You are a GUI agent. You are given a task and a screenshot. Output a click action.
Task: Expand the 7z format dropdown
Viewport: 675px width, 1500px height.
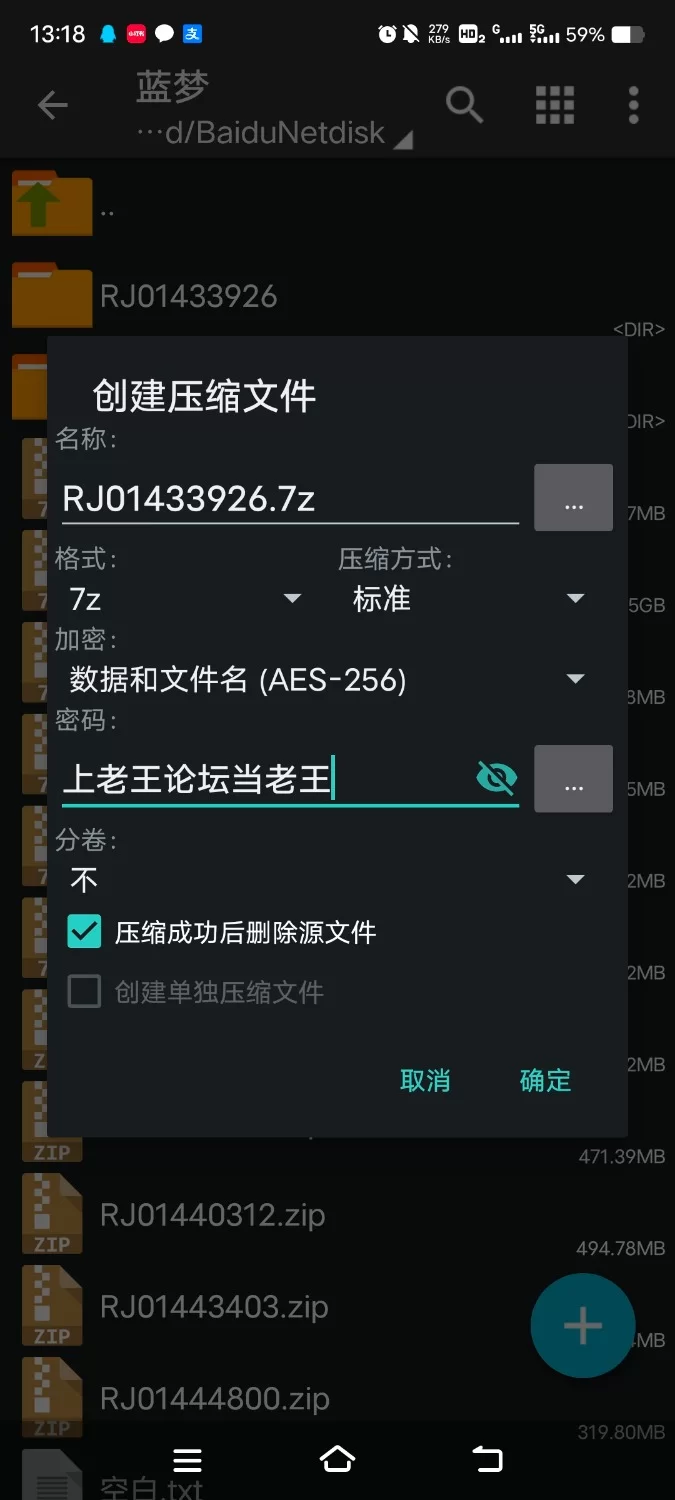click(185, 599)
